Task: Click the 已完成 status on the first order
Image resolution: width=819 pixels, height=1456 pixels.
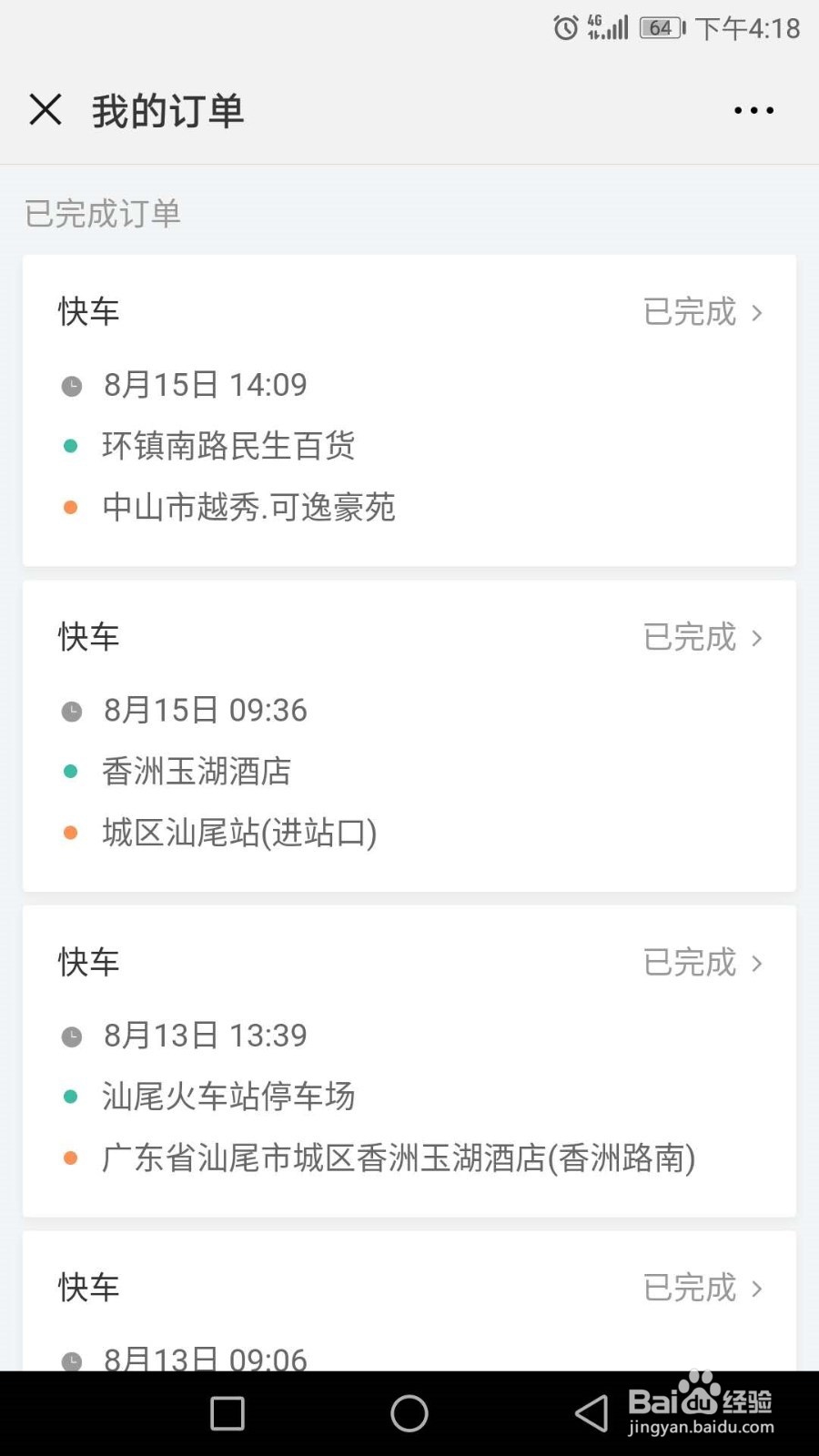Action: [690, 313]
